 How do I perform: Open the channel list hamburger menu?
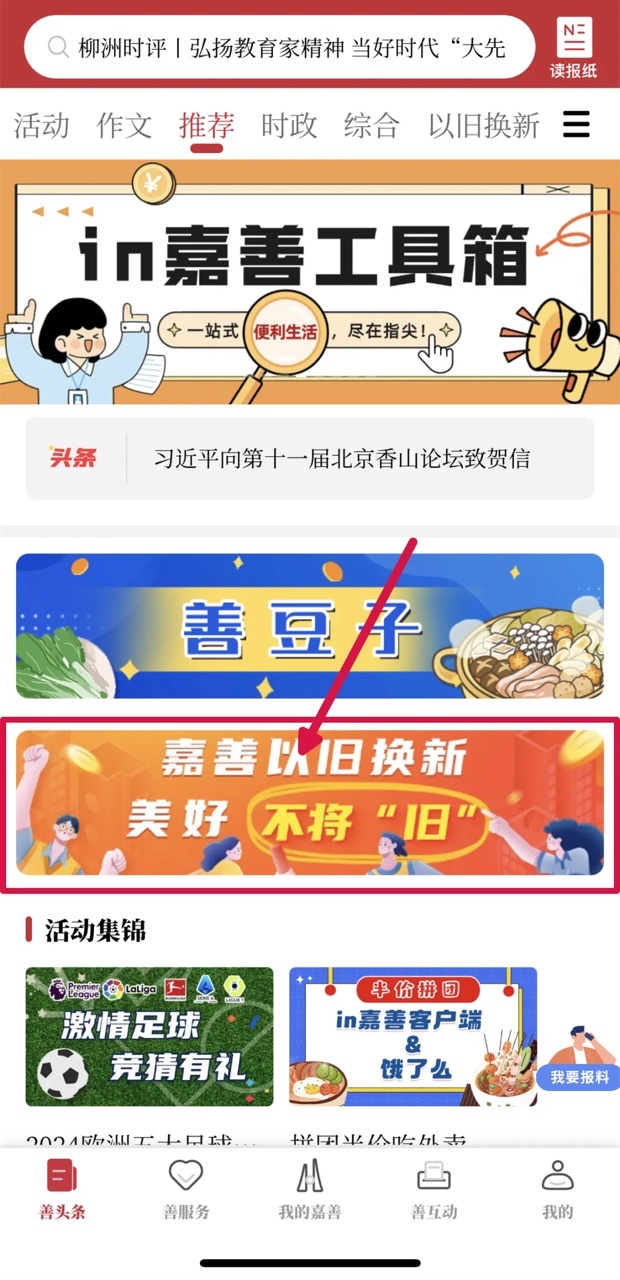coord(577,124)
